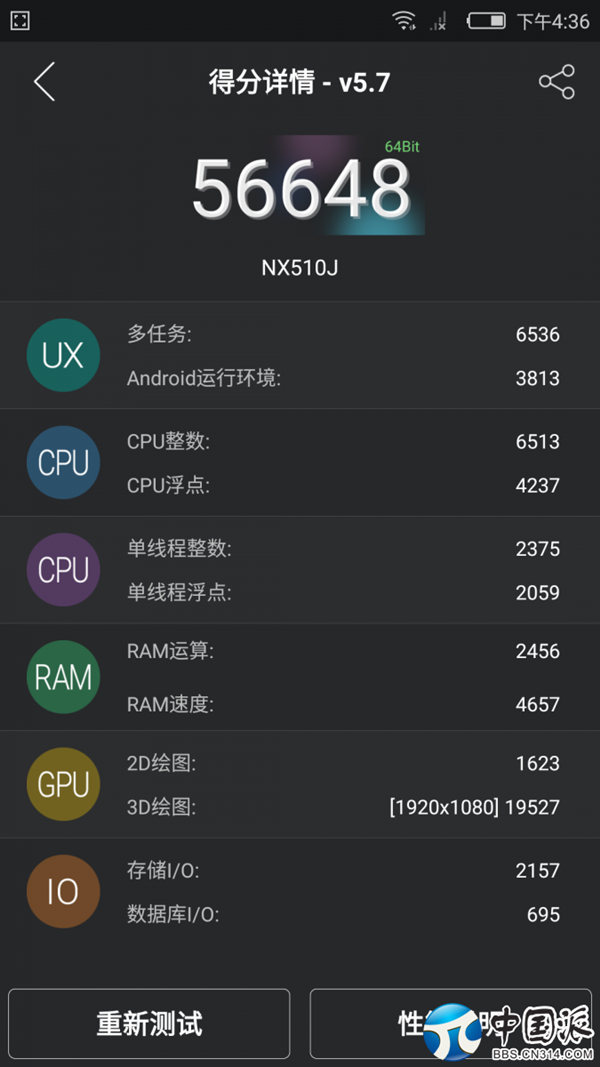600x1067 pixels.
Task: Go back using the top-left arrow
Action: coord(45,82)
